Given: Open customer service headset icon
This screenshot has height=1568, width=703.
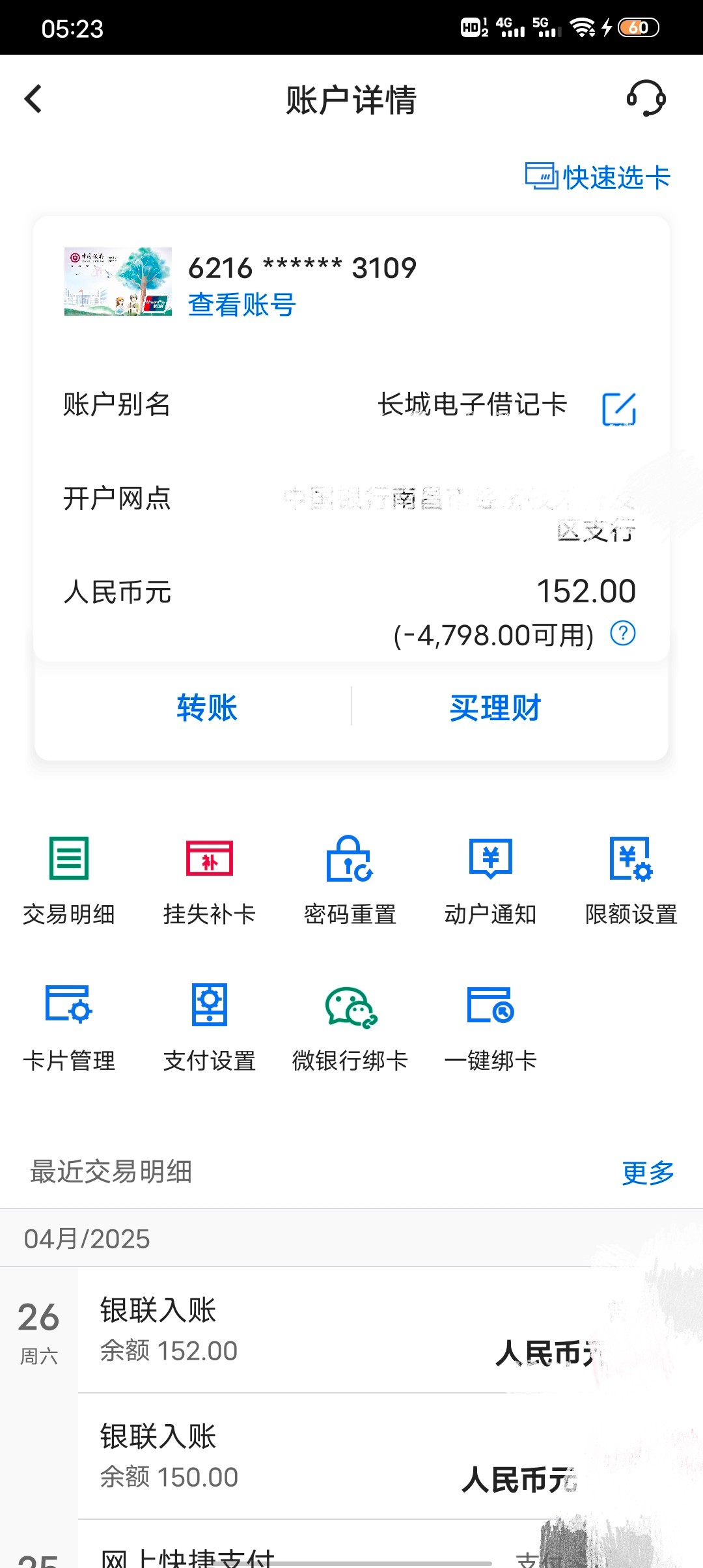Looking at the screenshot, I should (646, 99).
